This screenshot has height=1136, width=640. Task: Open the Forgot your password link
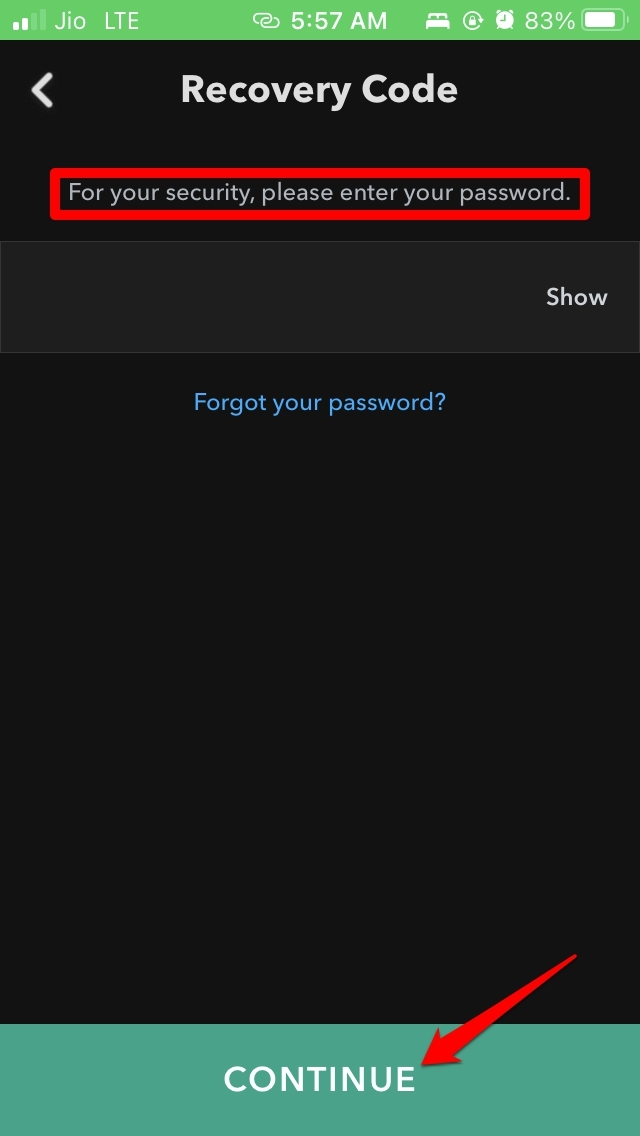tap(319, 402)
